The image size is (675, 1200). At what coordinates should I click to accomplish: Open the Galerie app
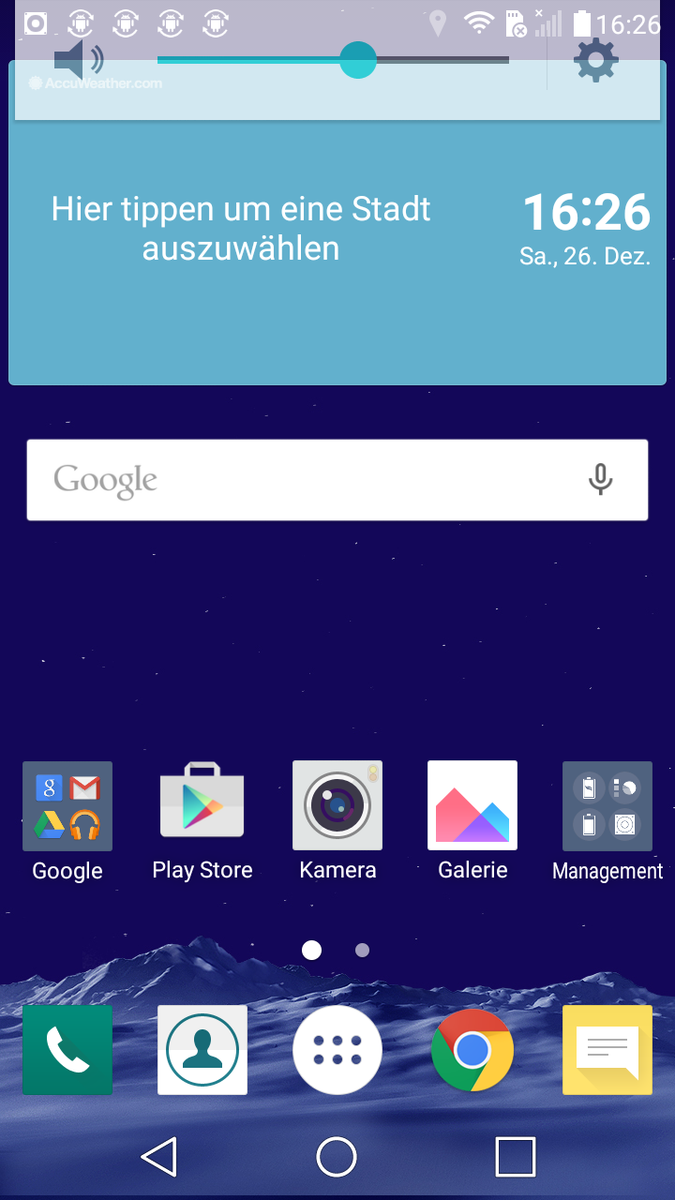pyautogui.click(x=472, y=806)
